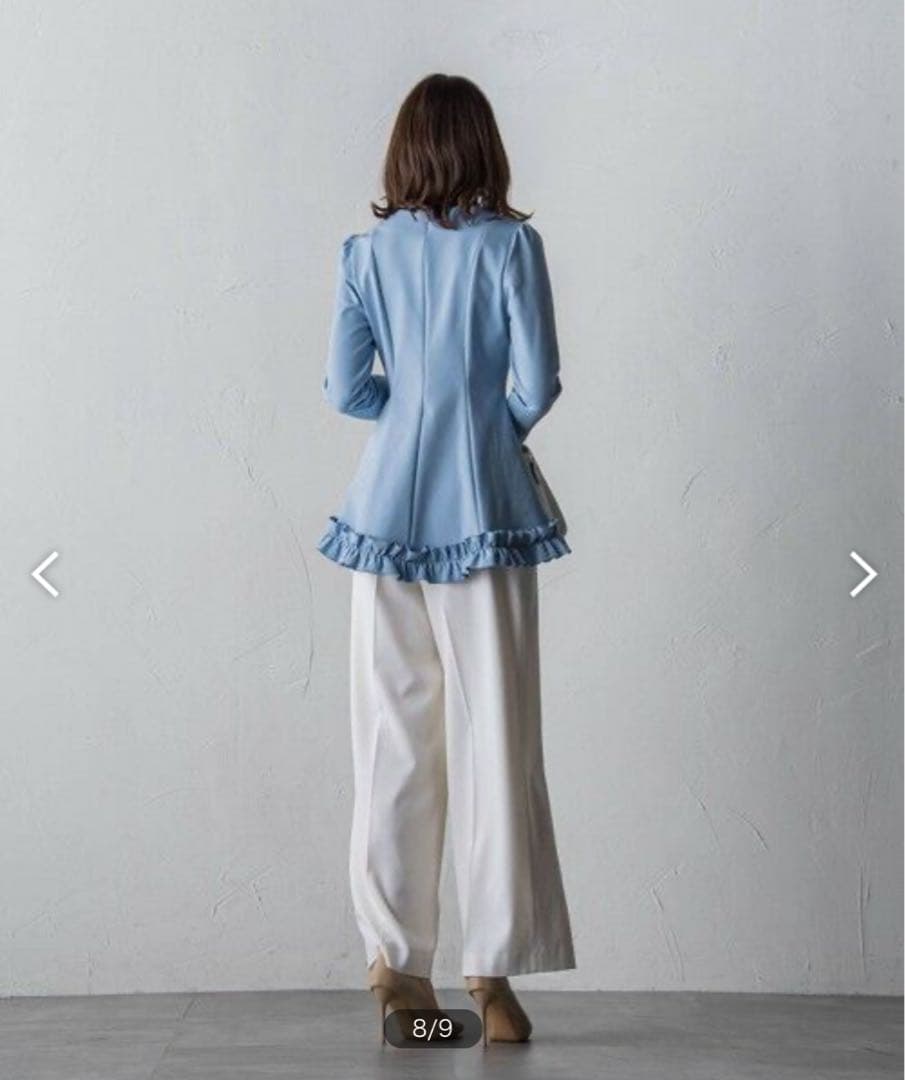The image size is (905, 1080).
Task: Show the next product photo
Action: (862, 574)
